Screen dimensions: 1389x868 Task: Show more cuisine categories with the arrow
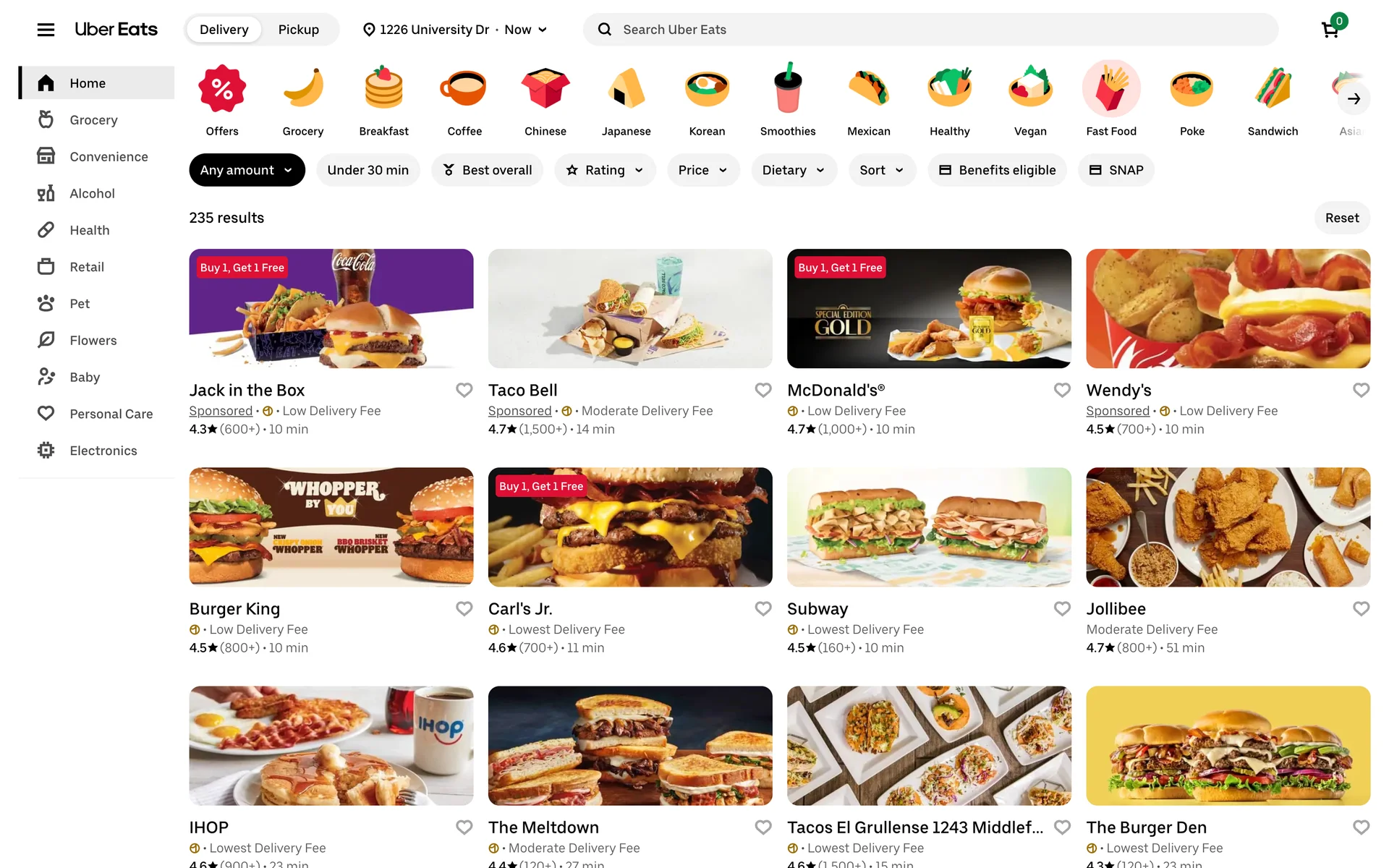(x=1354, y=99)
